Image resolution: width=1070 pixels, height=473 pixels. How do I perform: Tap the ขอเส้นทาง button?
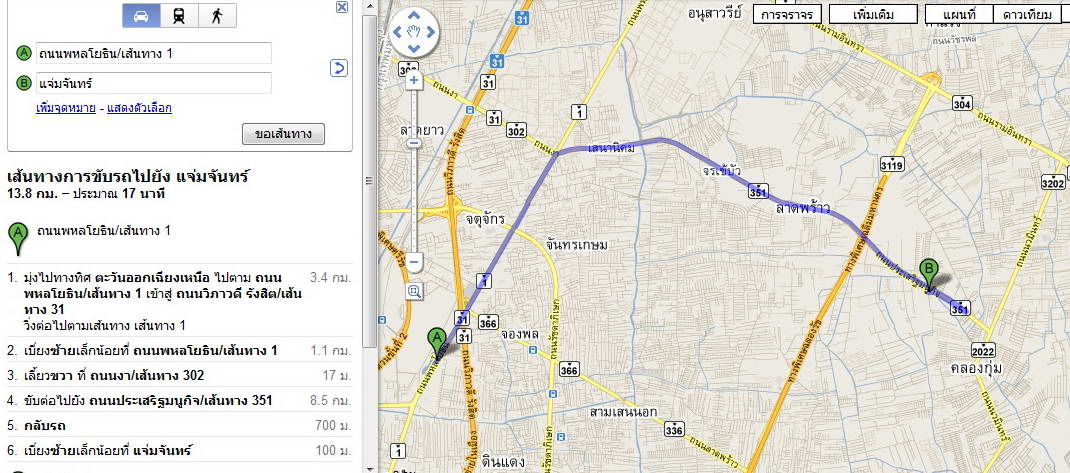283,134
